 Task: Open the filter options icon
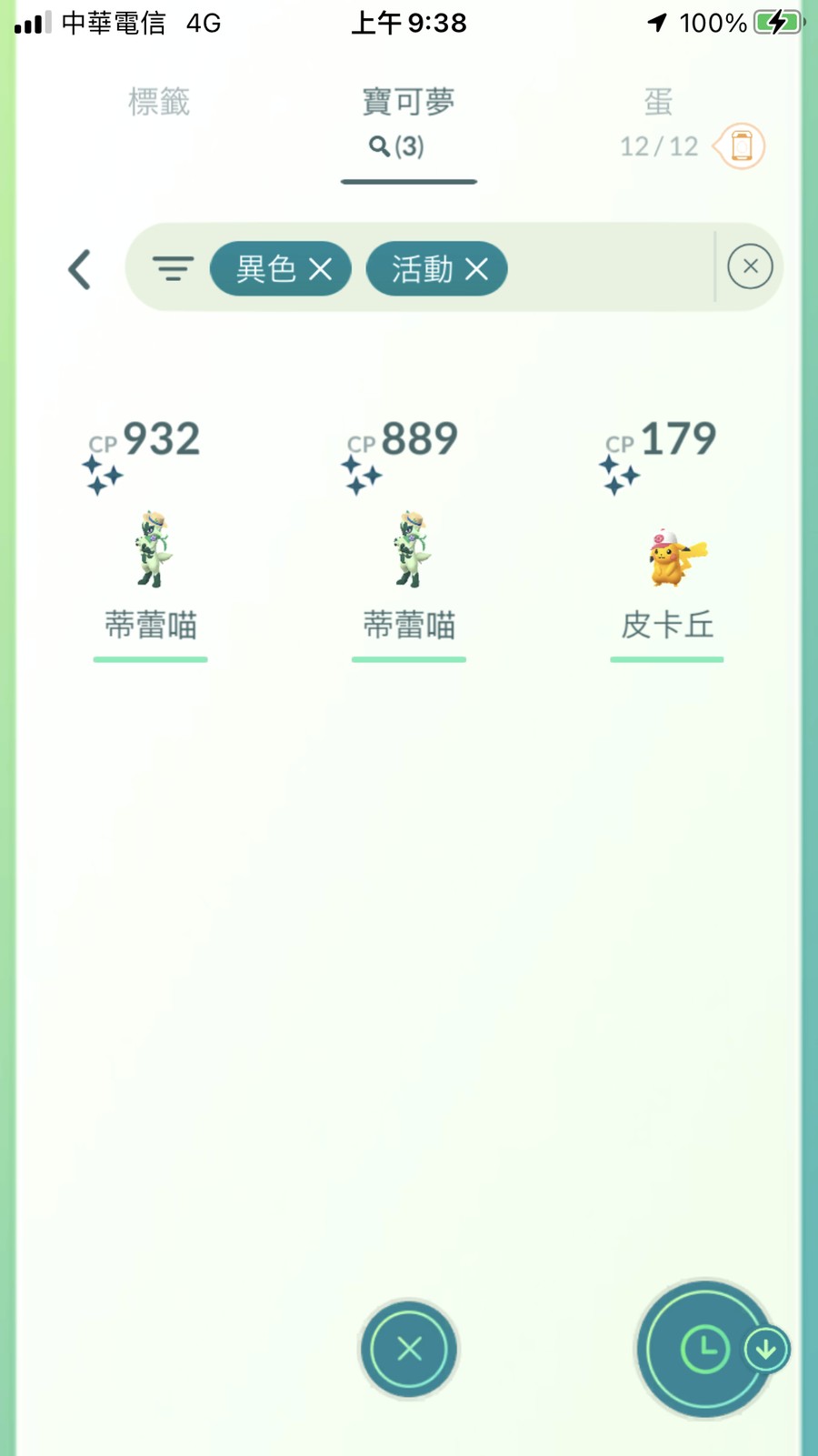pyautogui.click(x=173, y=268)
